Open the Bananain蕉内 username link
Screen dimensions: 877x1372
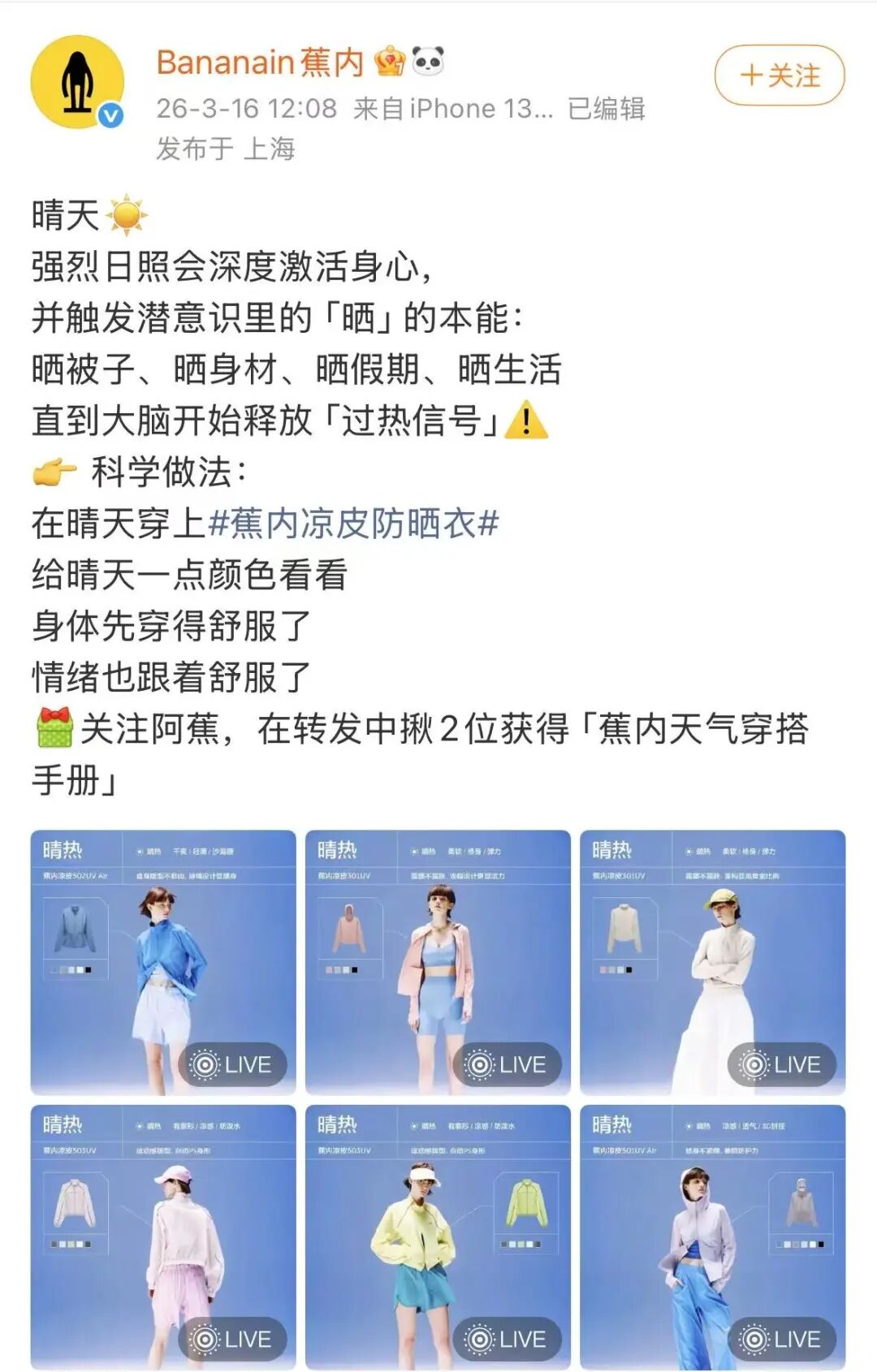tap(260, 63)
